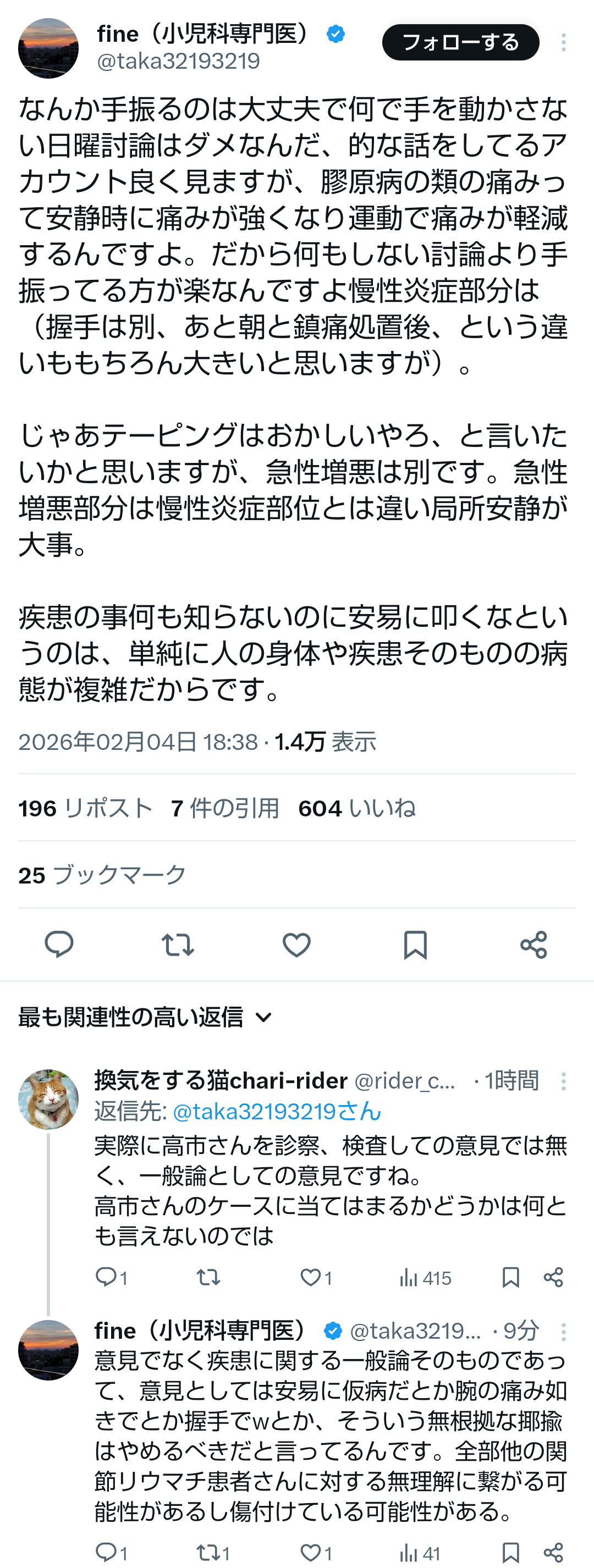
Task: Bookmark chari-rider's reply
Action: tap(510, 1277)
